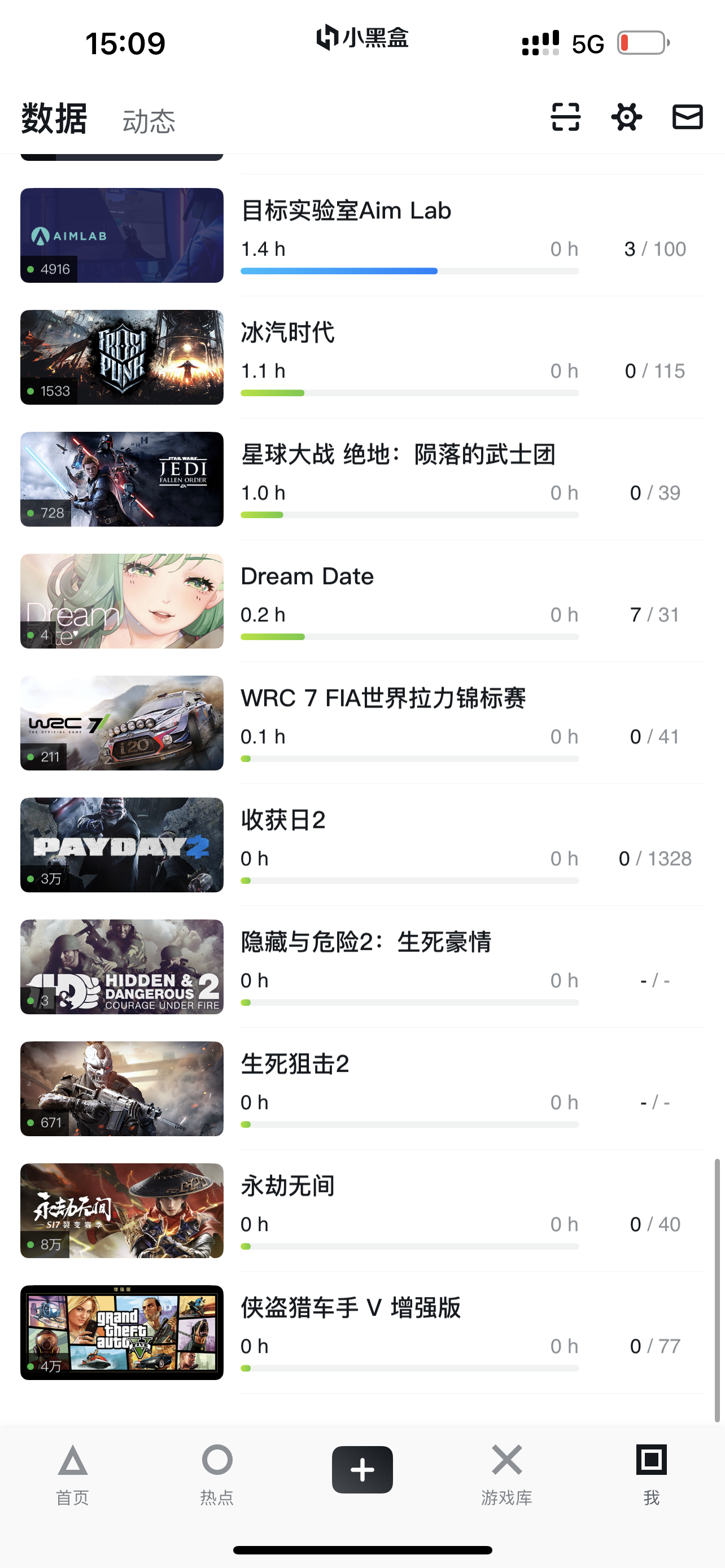Viewport: 725px width, 1568px height.
Task: Open the 生死狙击2 row
Action: click(x=362, y=1088)
